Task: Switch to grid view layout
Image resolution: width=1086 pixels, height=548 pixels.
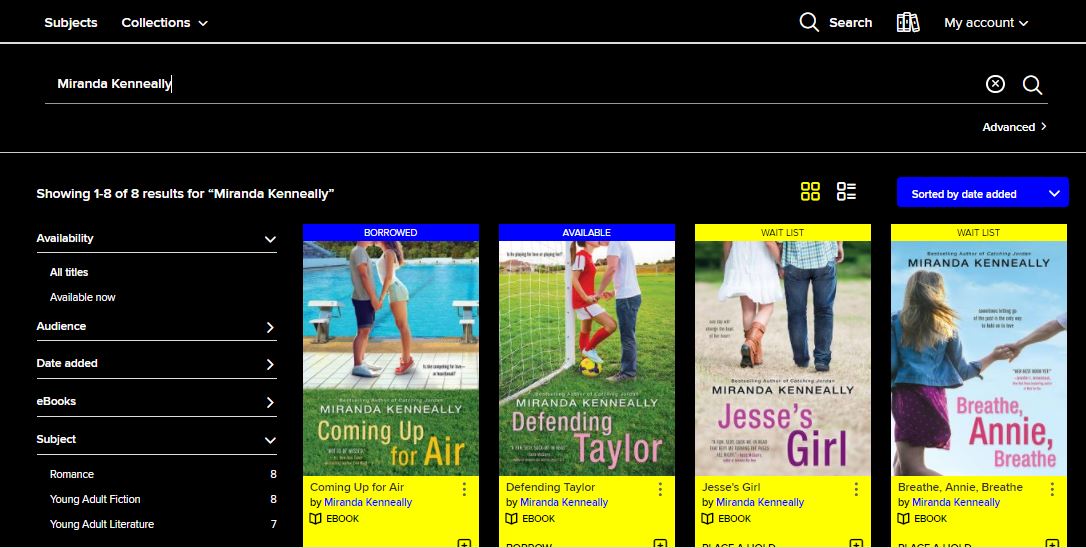Action: [x=810, y=191]
